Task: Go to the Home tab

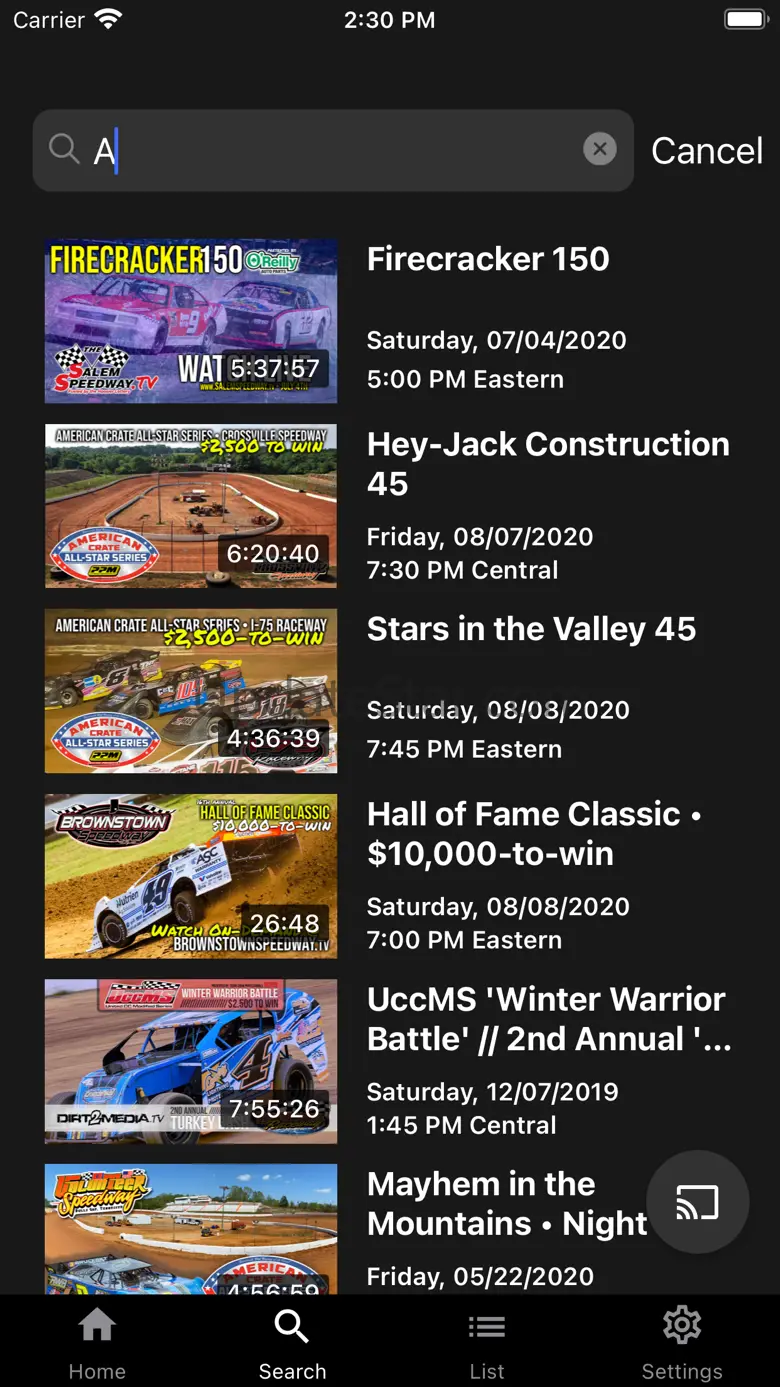Action: coord(97,1342)
